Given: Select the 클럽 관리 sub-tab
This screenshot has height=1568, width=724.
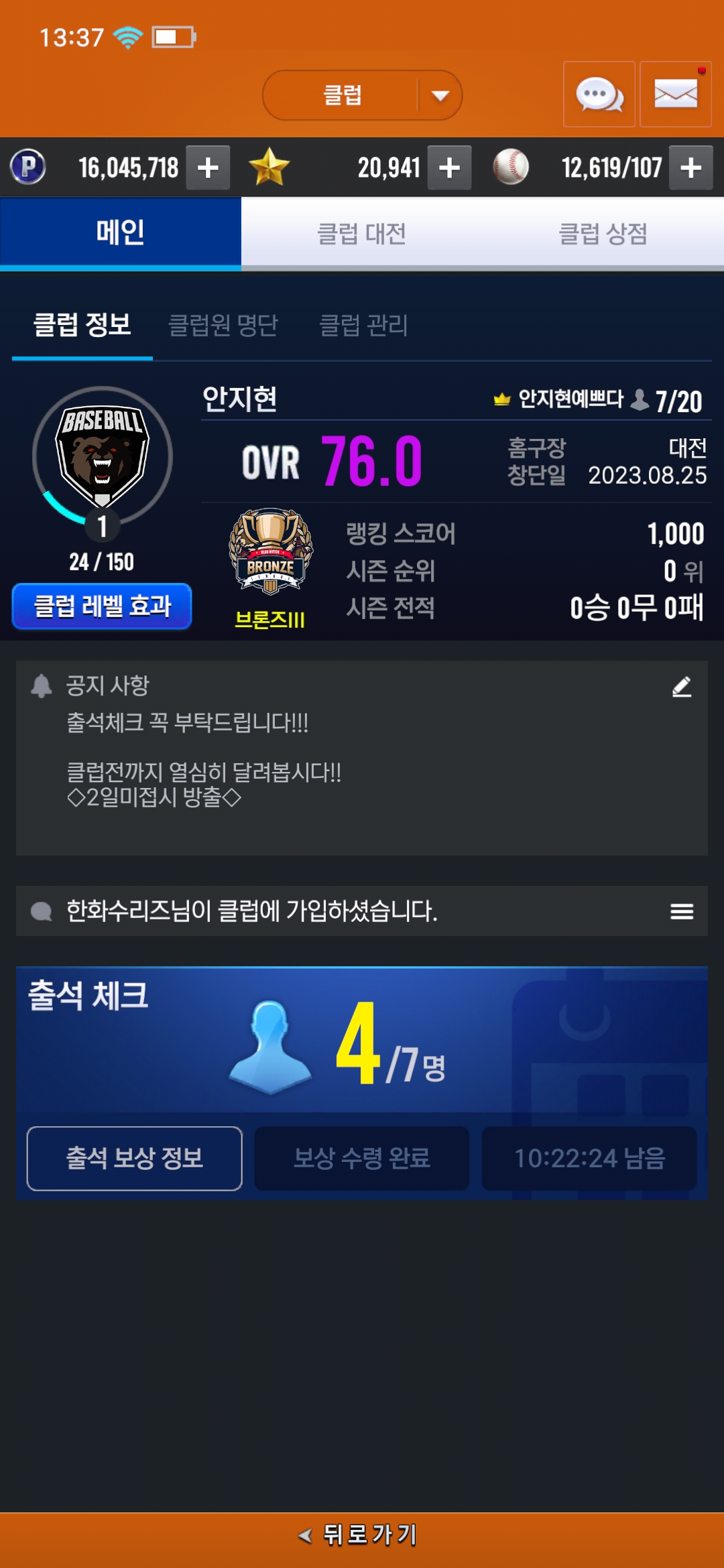Looking at the screenshot, I should click(x=364, y=326).
